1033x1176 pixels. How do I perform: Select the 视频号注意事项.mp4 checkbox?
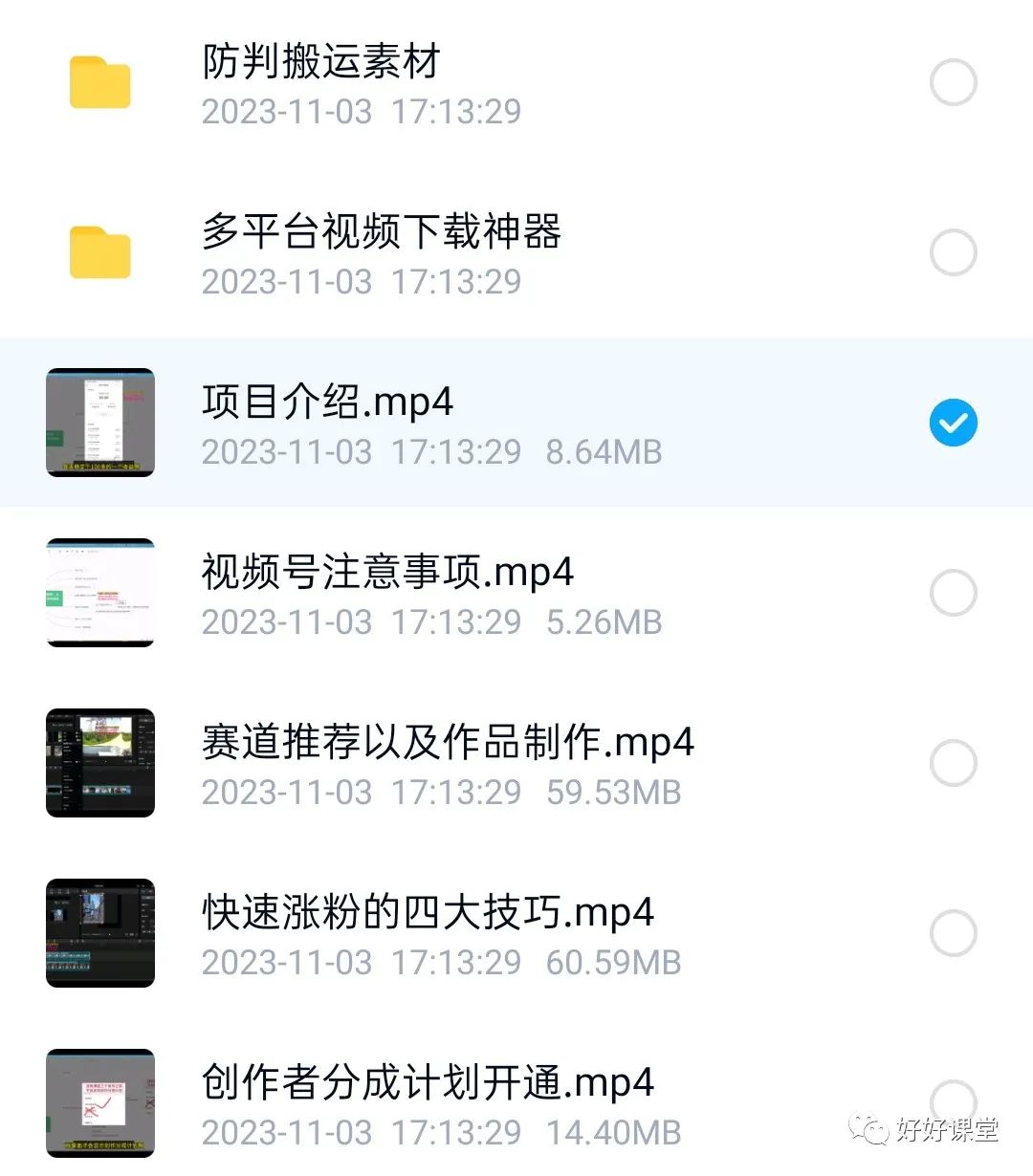click(x=953, y=594)
